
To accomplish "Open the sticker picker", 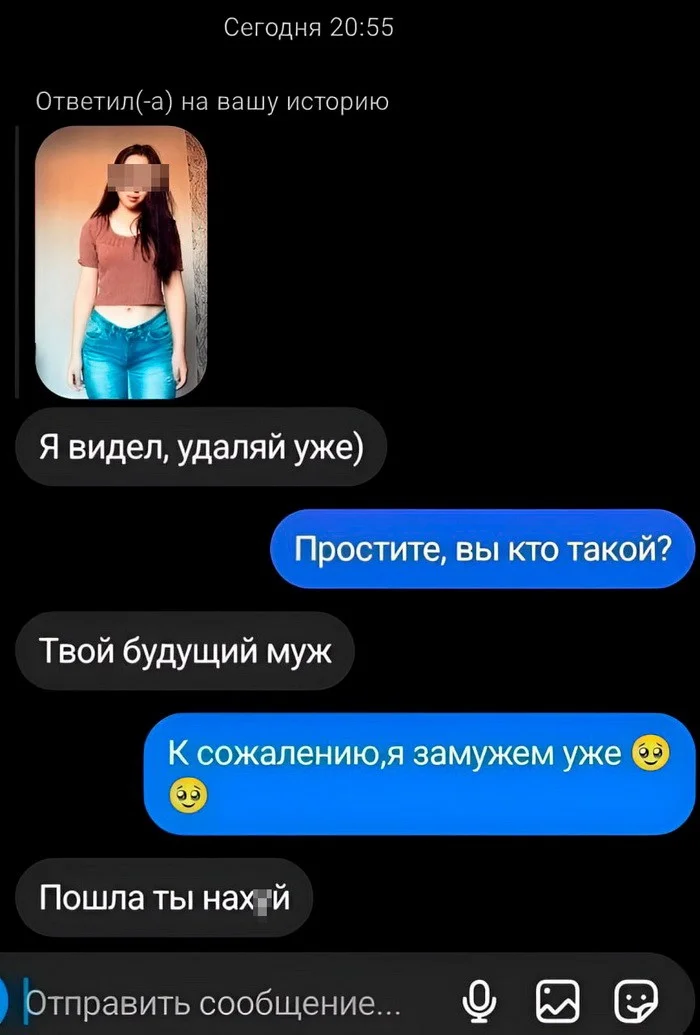I will click(636, 1000).
